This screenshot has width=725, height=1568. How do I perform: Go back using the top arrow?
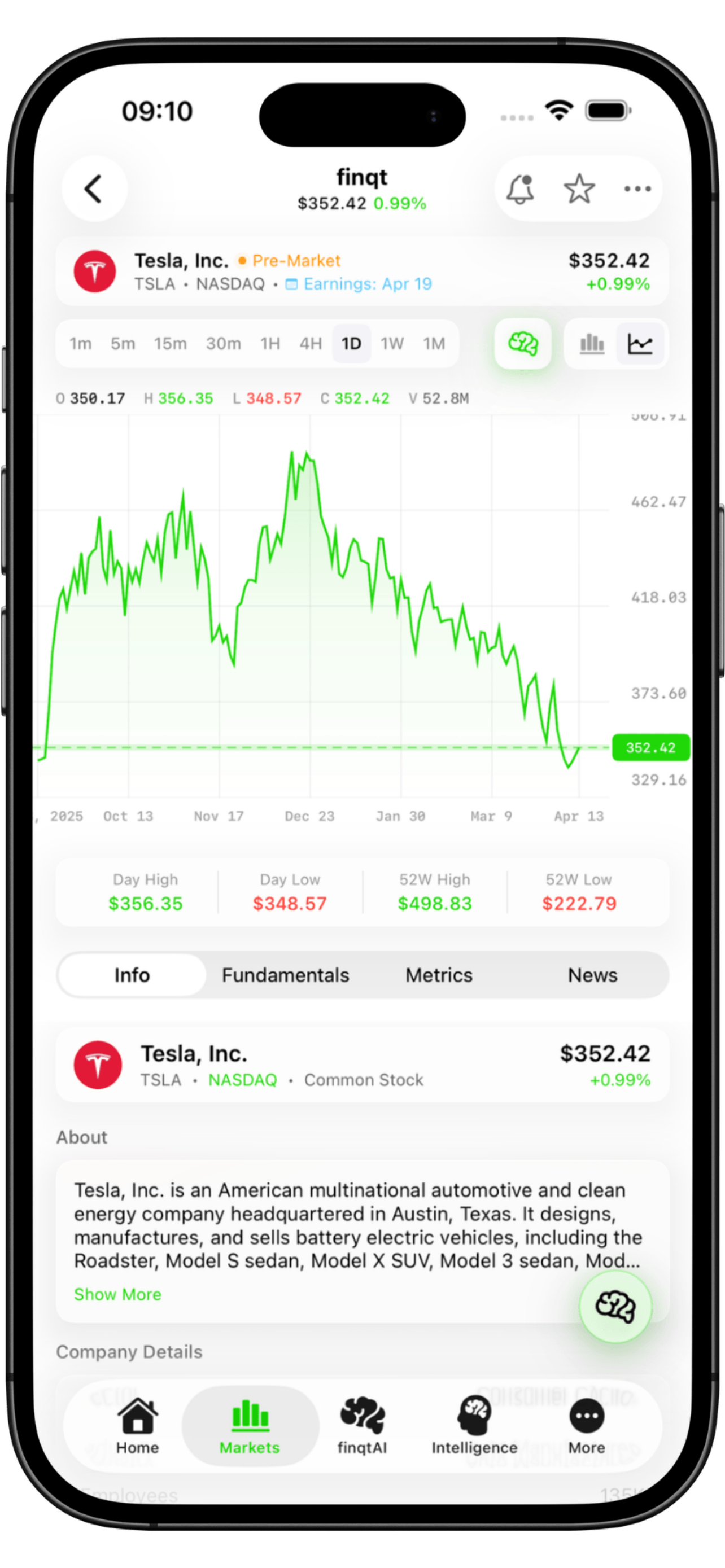(x=94, y=189)
